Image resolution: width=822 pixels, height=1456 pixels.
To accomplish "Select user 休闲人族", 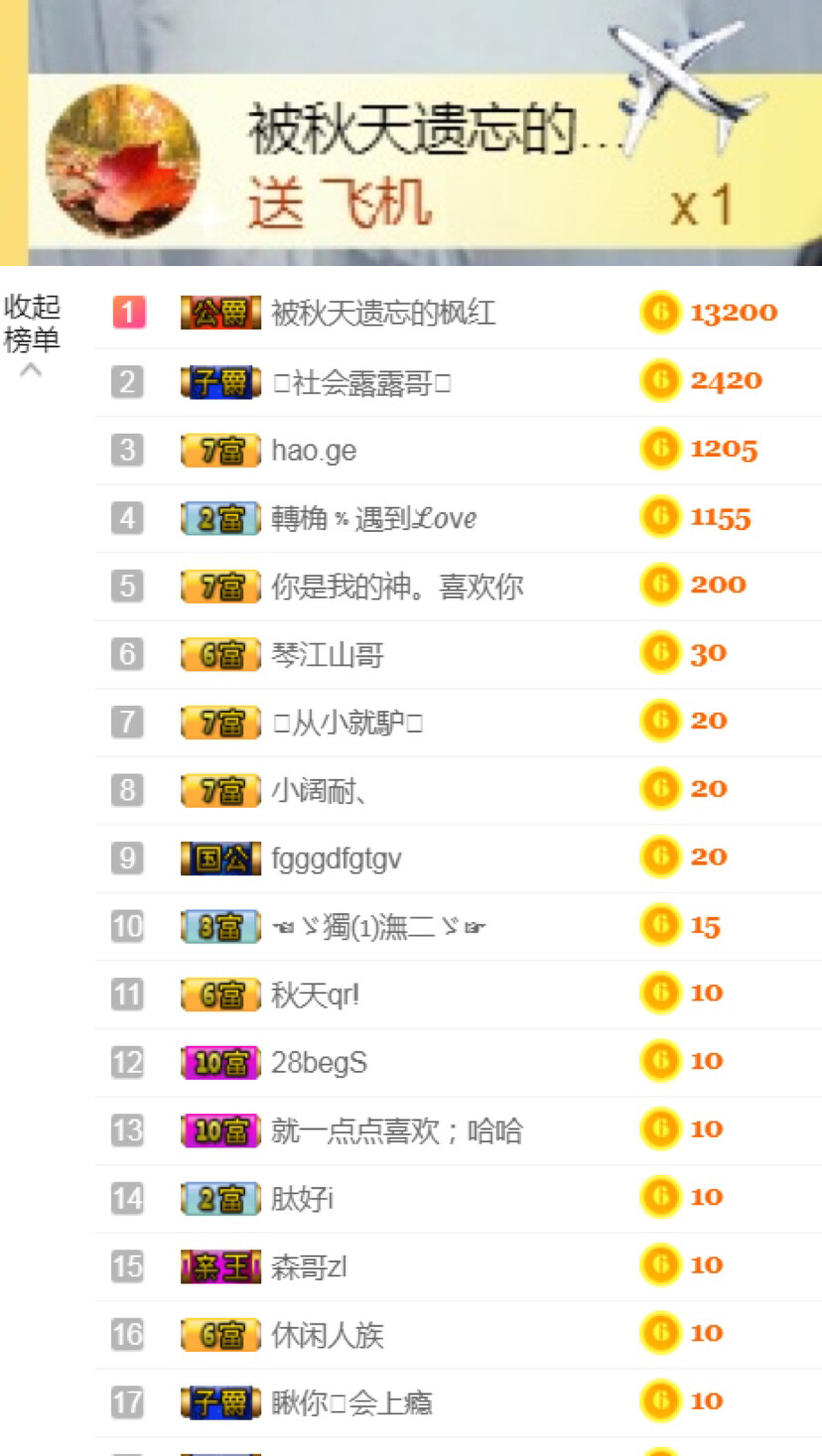I will pos(328,1335).
